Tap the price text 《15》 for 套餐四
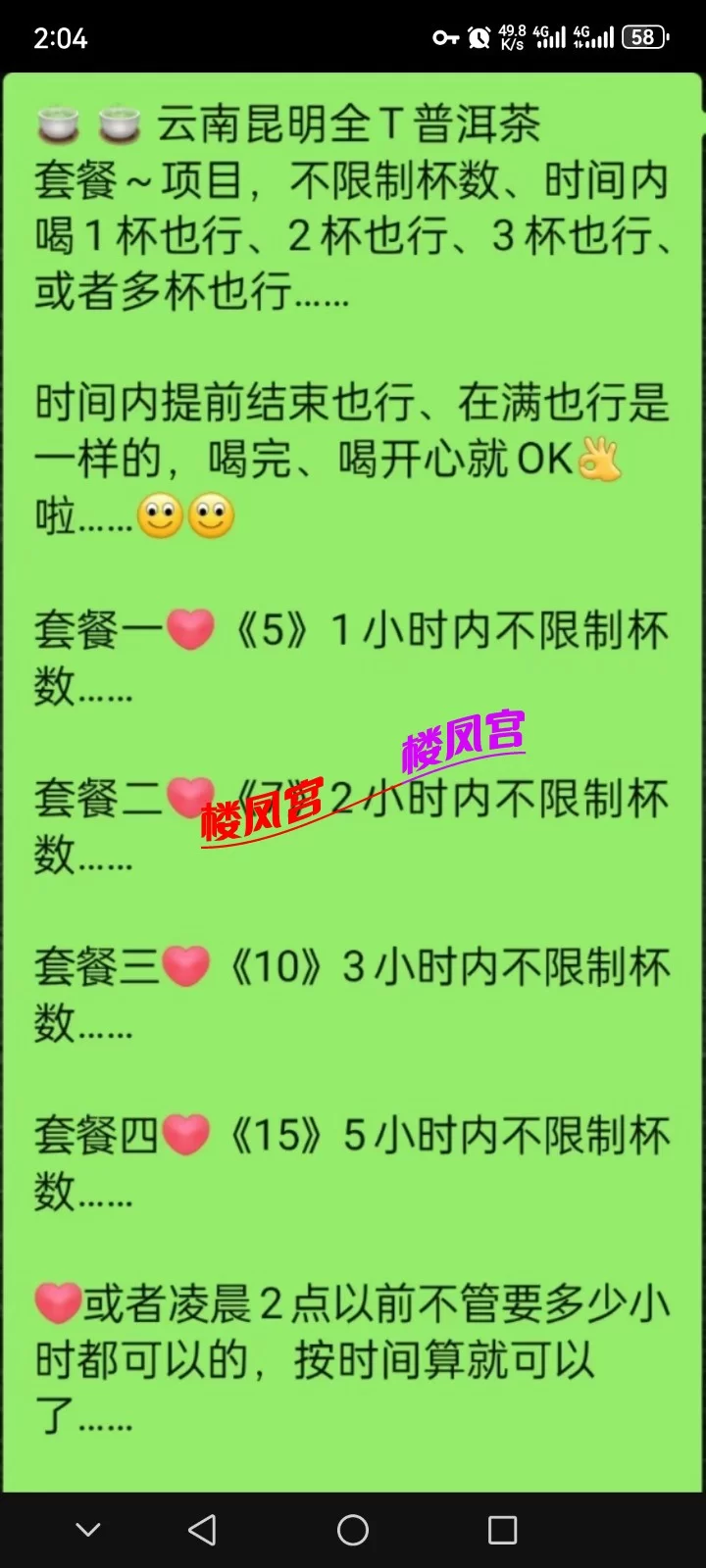The height and width of the screenshot is (1568, 706). [x=275, y=1135]
